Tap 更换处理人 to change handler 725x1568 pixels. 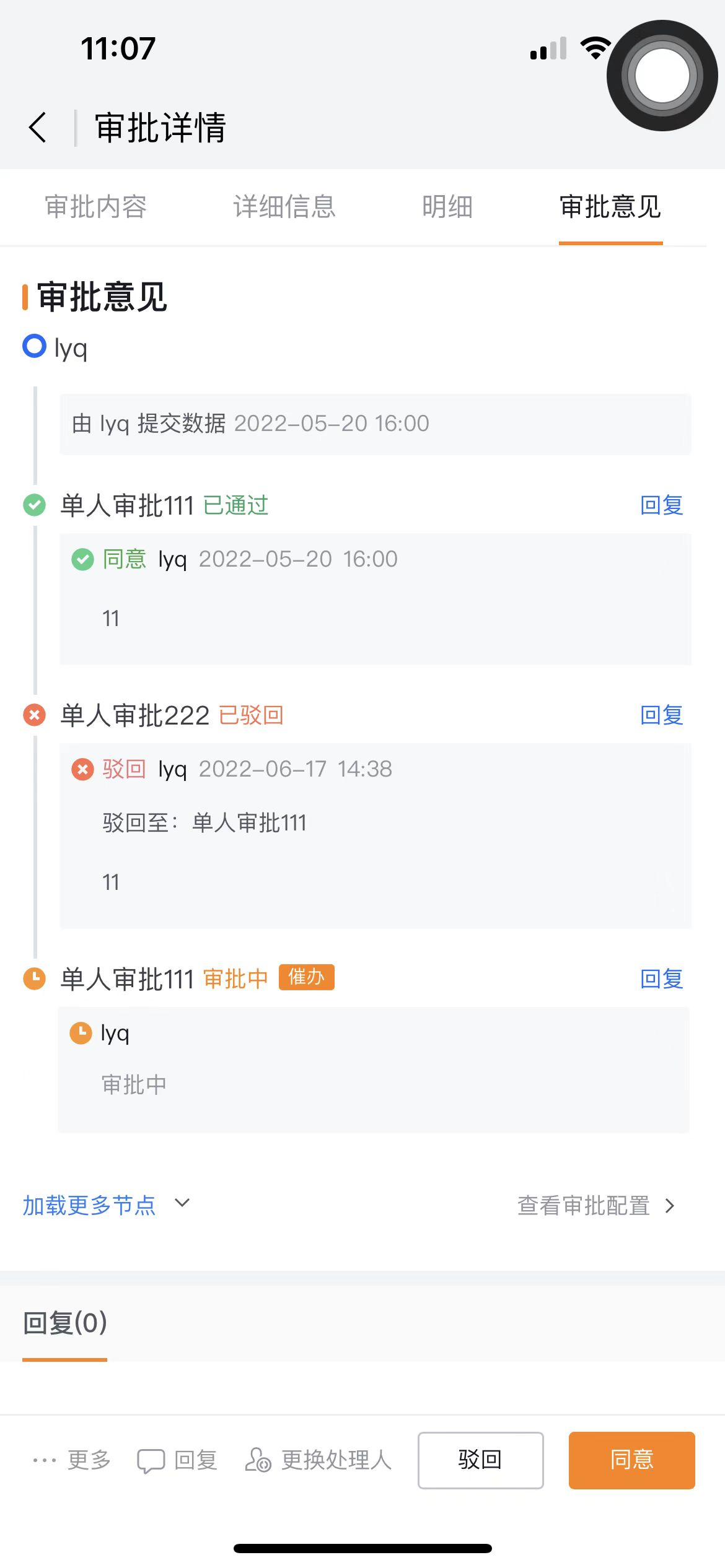[319, 1460]
